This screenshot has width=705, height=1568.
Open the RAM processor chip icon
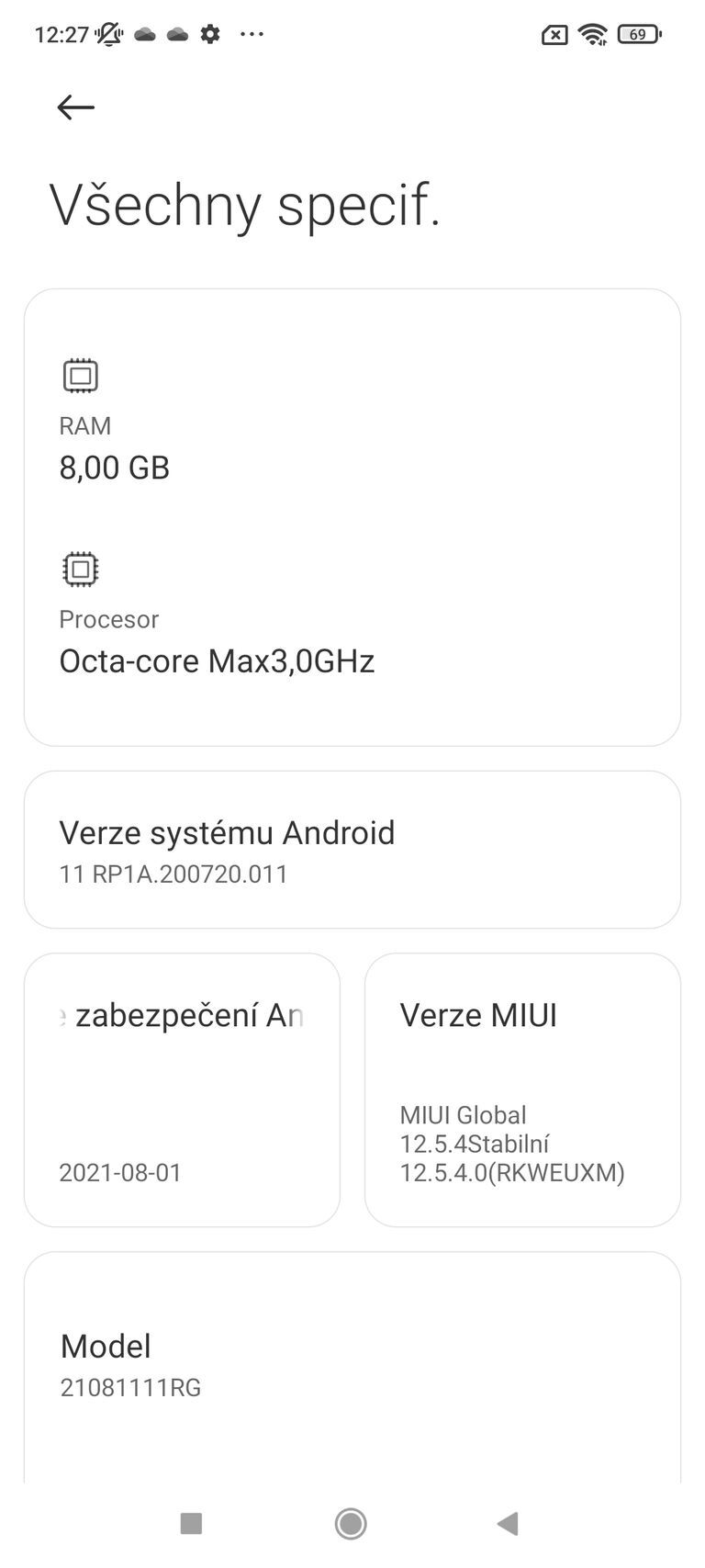(x=82, y=375)
